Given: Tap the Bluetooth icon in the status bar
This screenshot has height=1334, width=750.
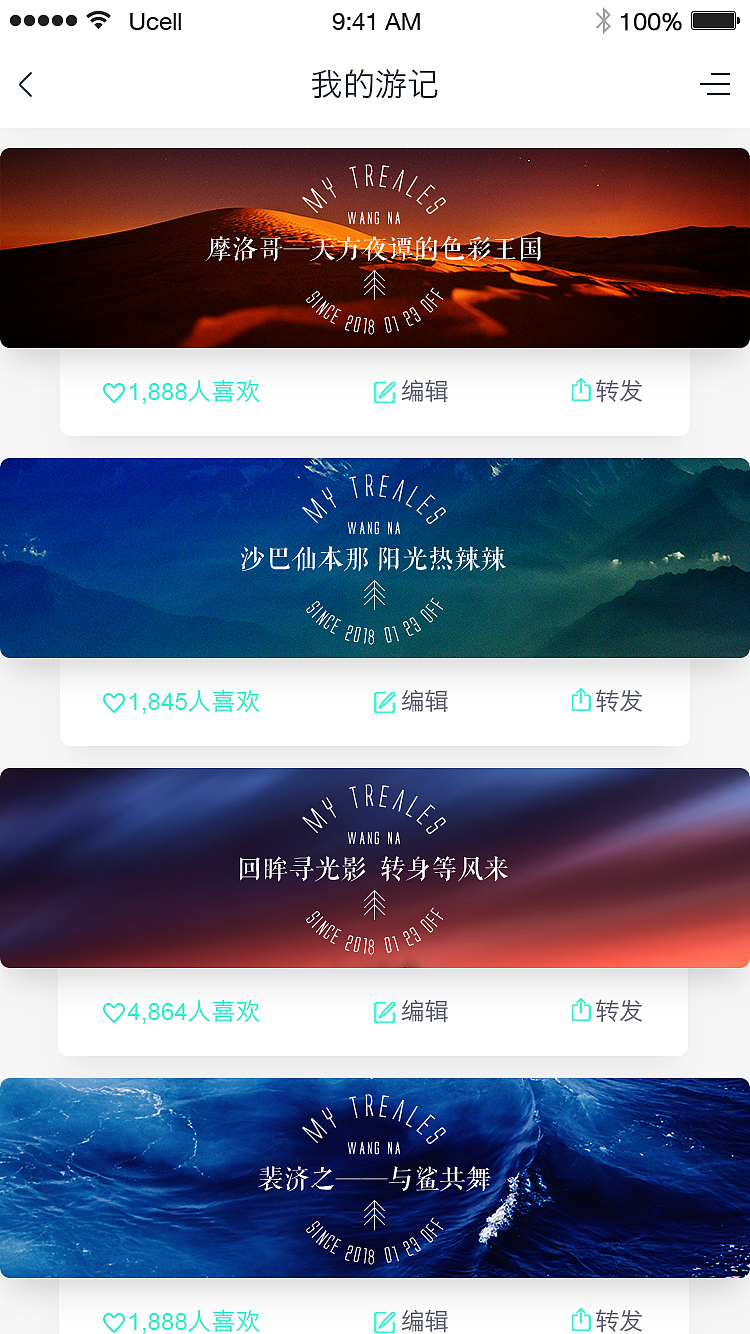Looking at the screenshot, I should [x=601, y=20].
